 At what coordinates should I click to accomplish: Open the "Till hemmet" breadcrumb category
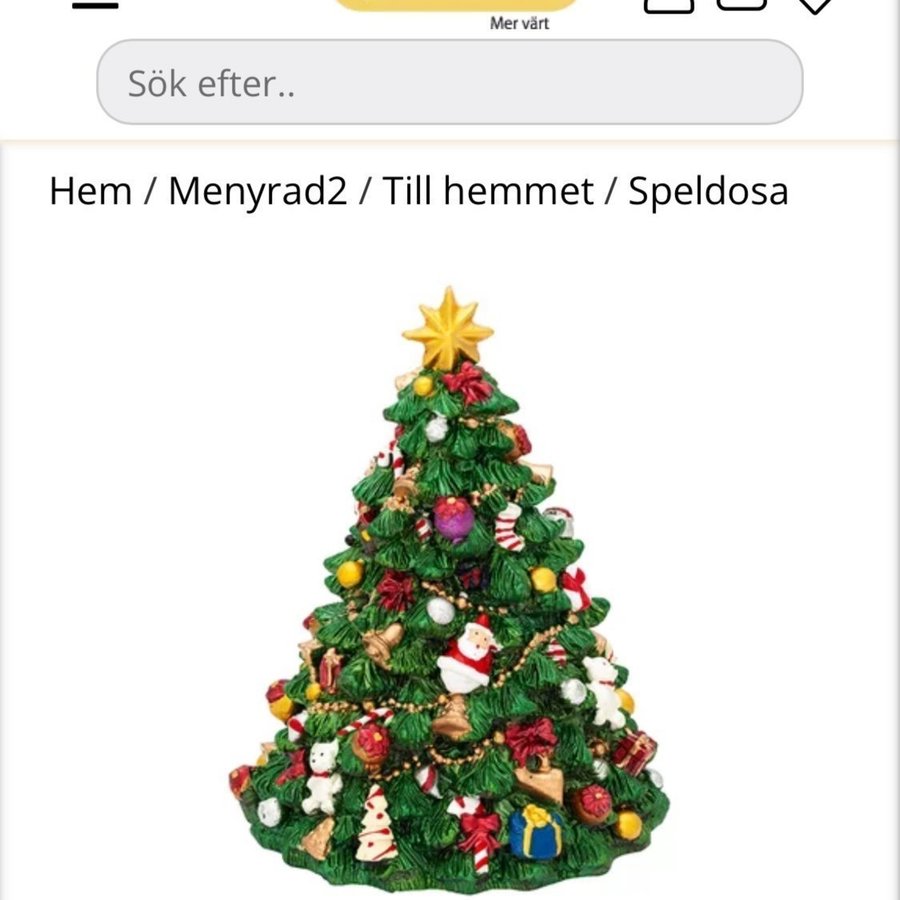(488, 190)
